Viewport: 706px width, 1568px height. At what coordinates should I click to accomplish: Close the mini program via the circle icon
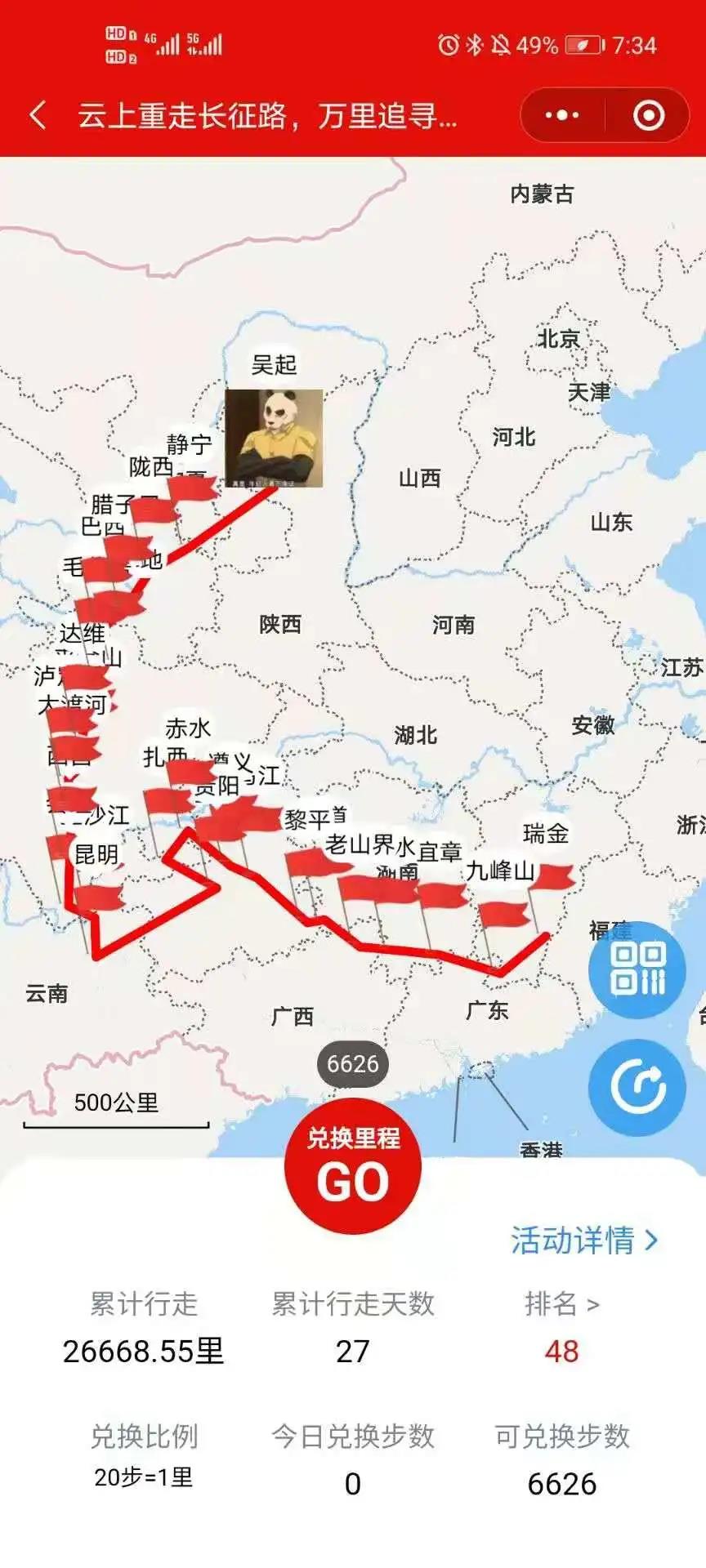[x=649, y=115]
